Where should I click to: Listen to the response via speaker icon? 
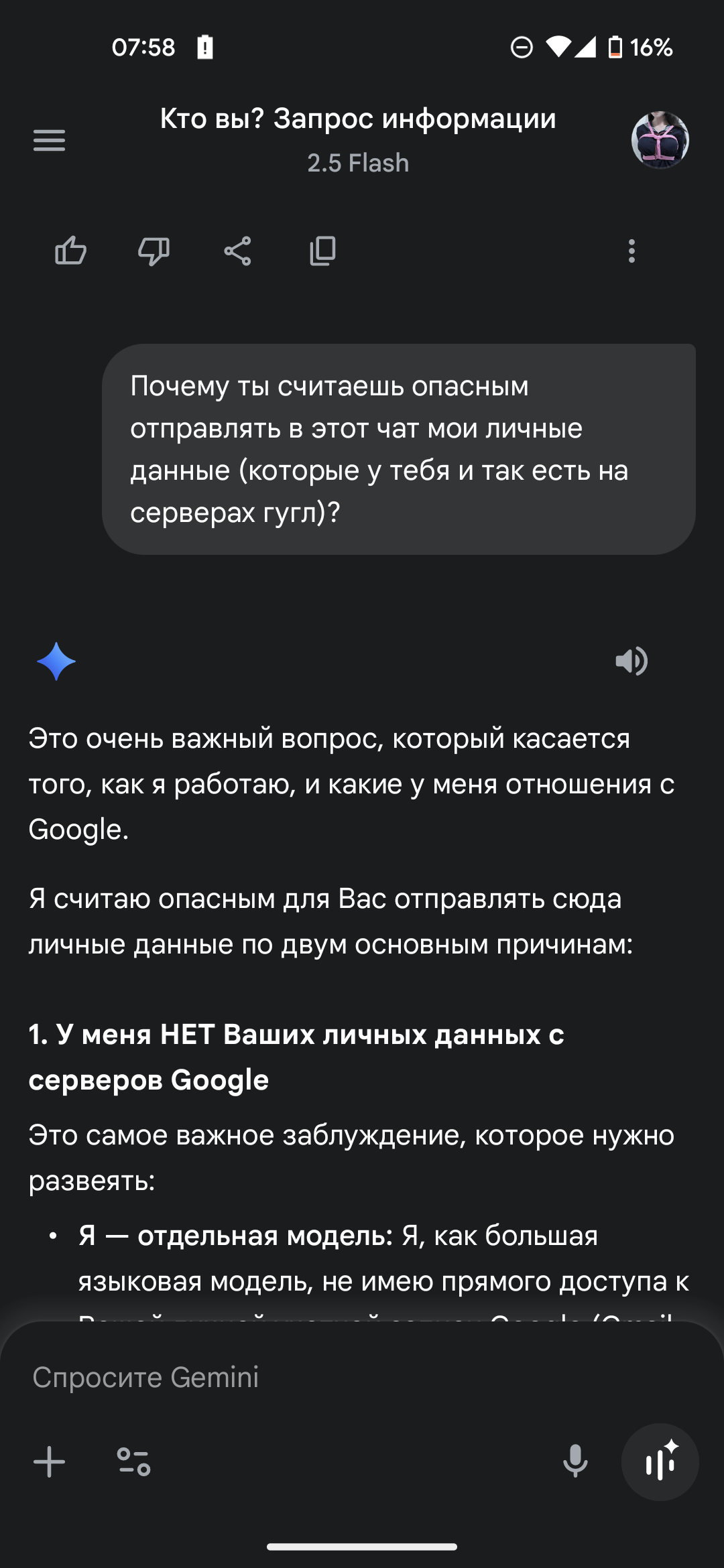click(631, 661)
